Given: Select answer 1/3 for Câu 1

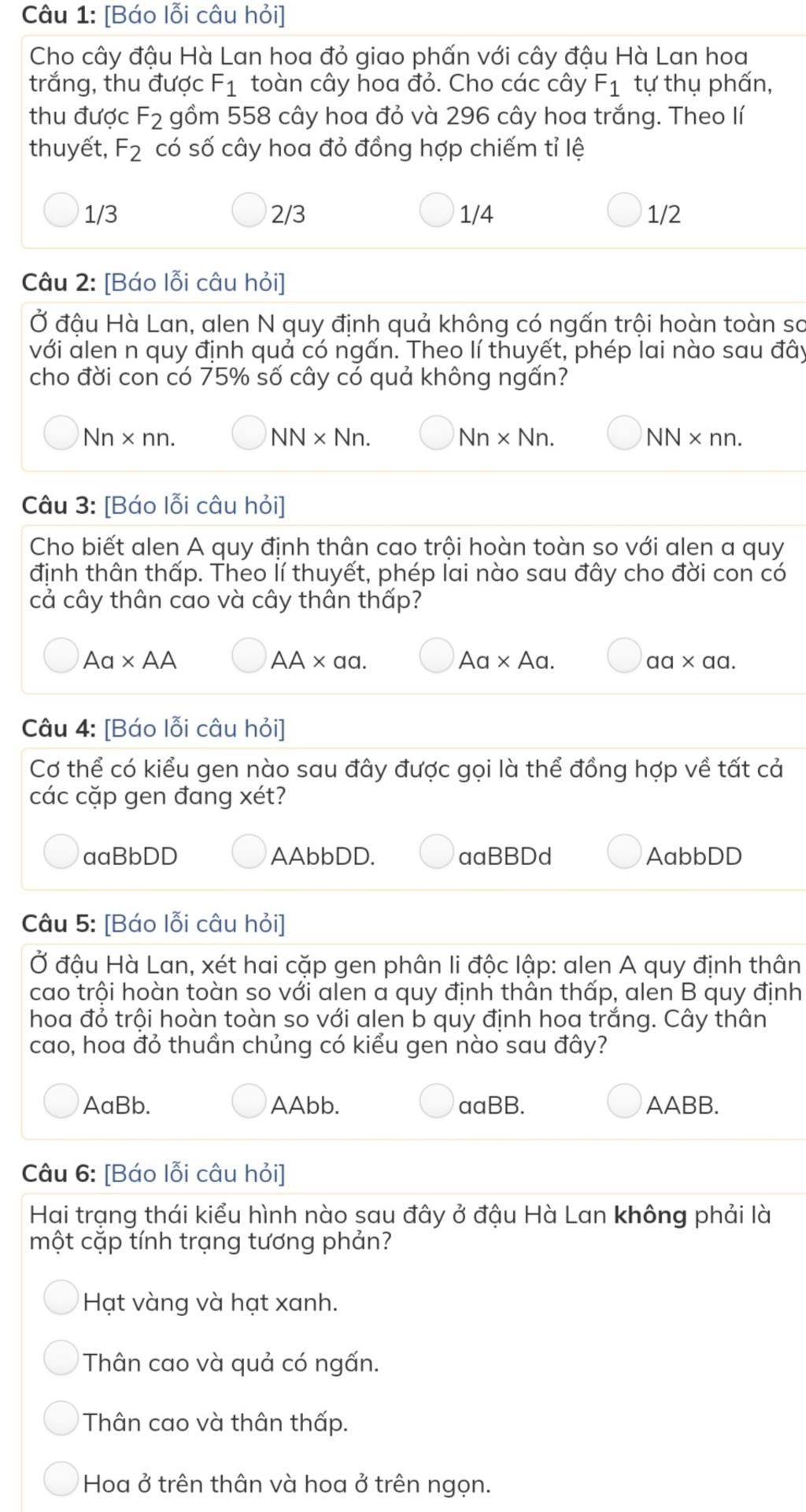Looking at the screenshot, I should coord(61,211).
